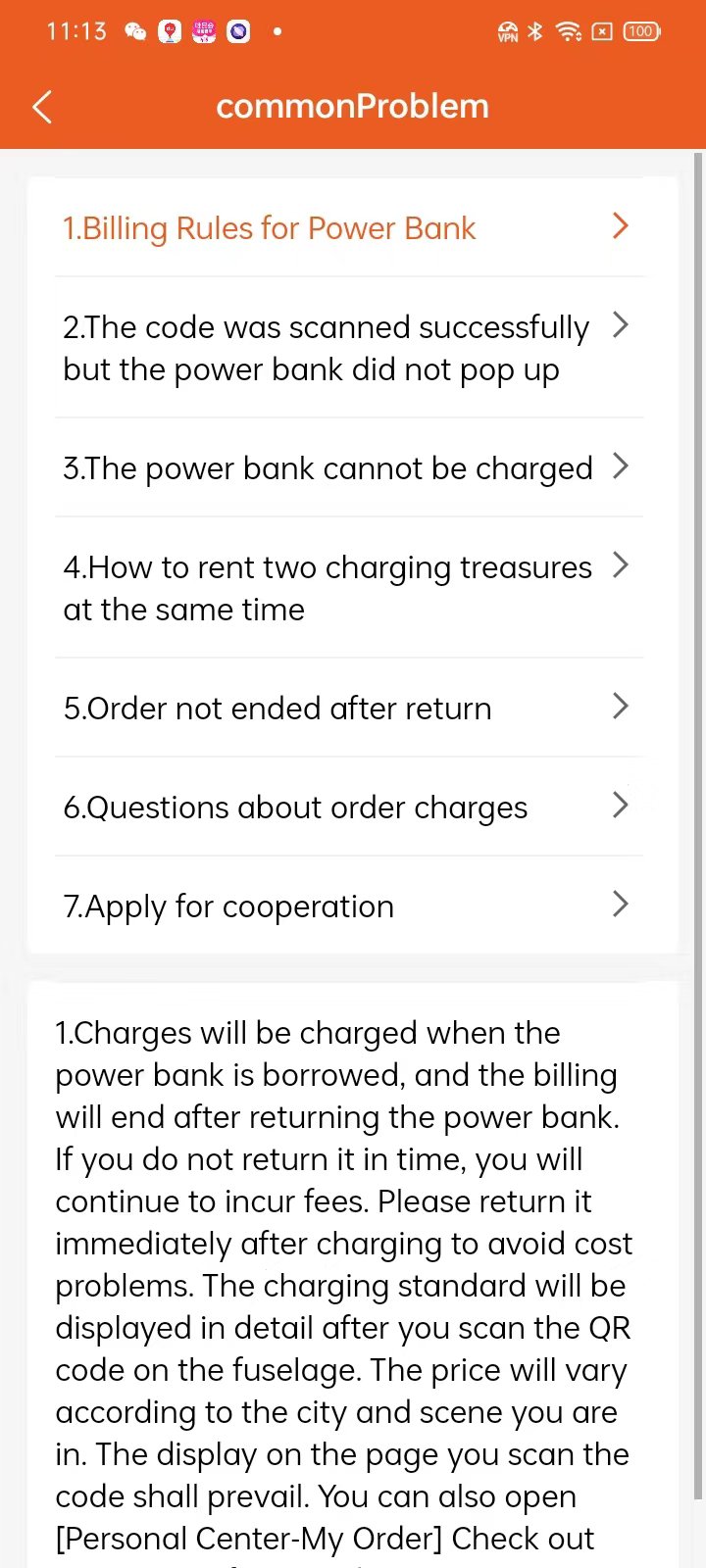Open the power bank did not pop up question

point(349,348)
